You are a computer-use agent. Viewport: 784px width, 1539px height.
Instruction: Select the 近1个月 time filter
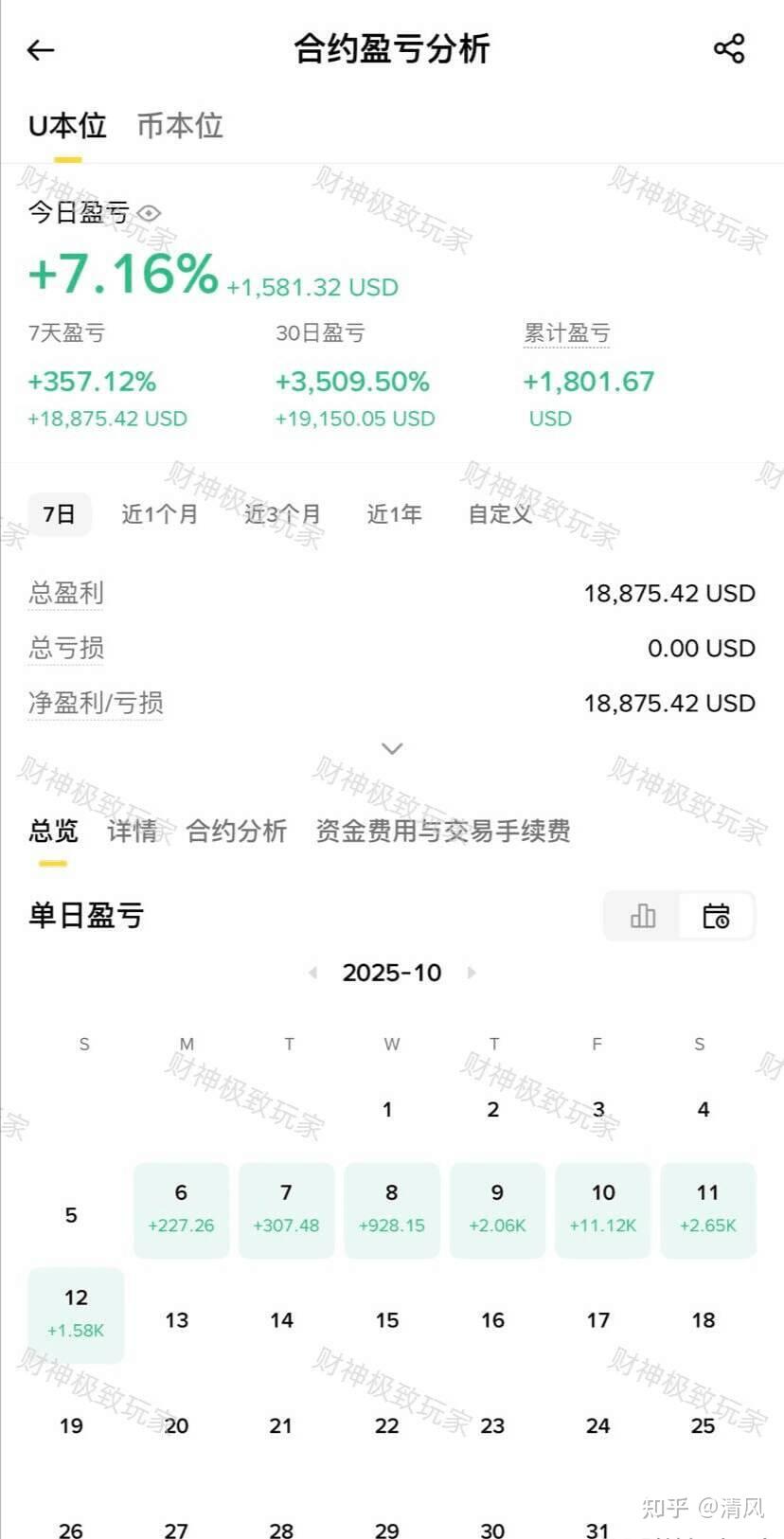[159, 514]
